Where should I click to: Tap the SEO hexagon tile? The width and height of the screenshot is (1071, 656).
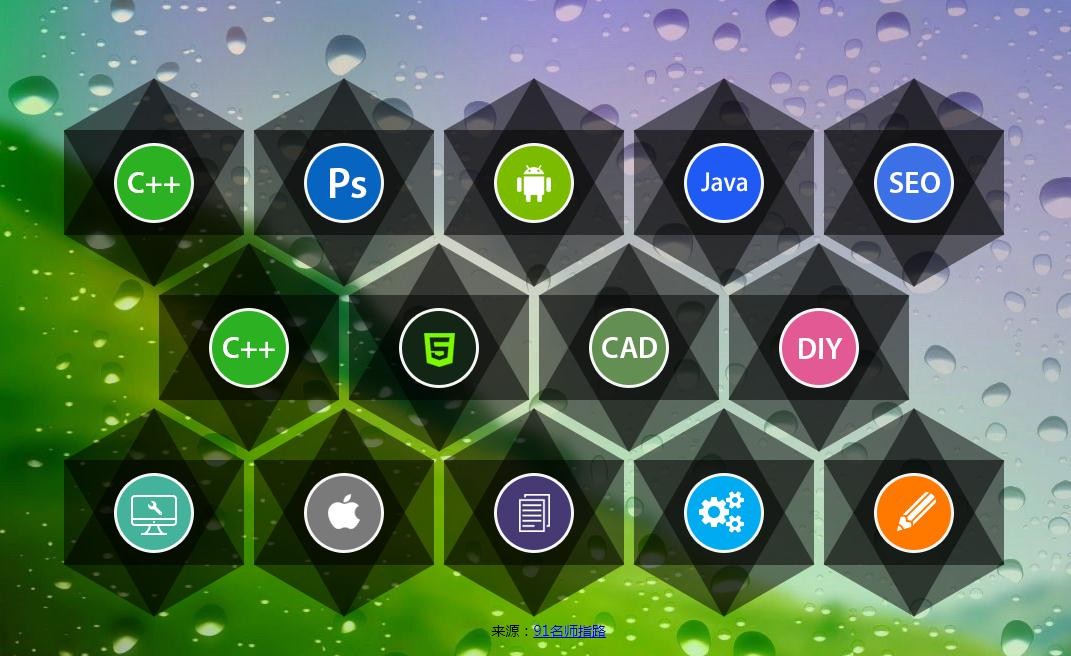pos(914,183)
